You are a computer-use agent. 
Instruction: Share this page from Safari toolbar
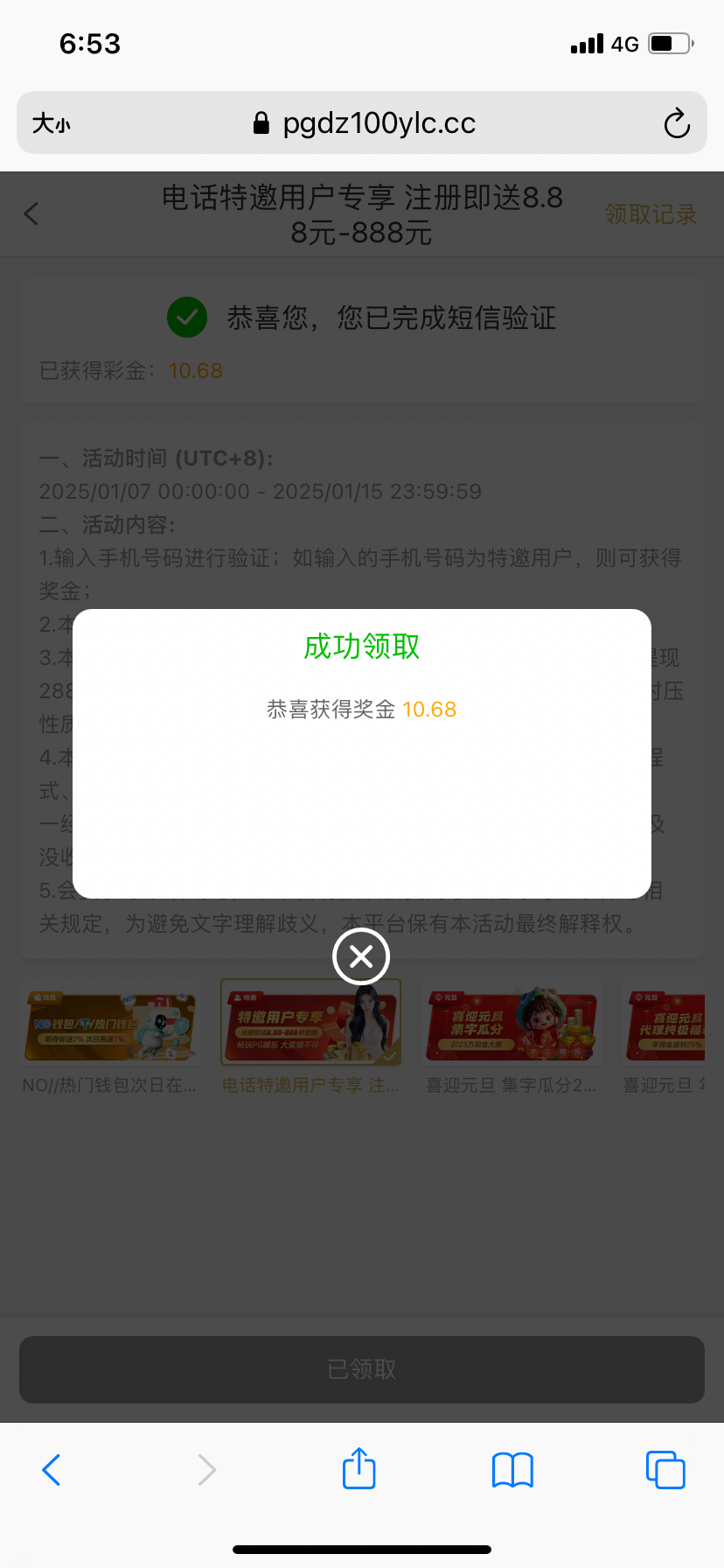[359, 1469]
